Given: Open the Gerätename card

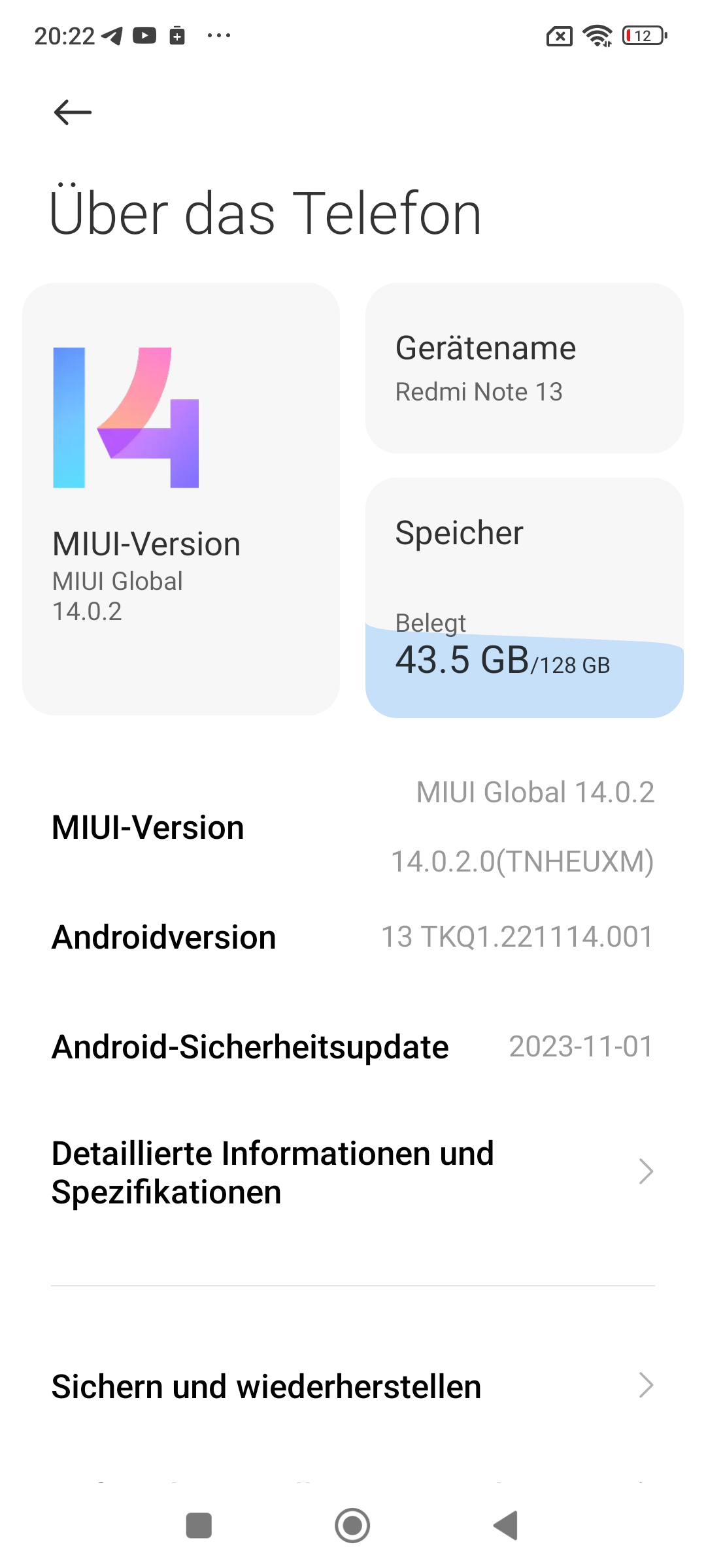Looking at the screenshot, I should coord(524,368).
